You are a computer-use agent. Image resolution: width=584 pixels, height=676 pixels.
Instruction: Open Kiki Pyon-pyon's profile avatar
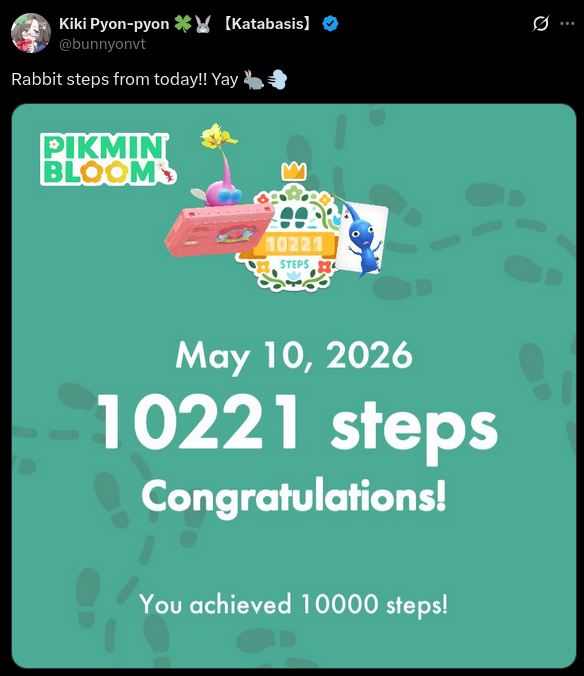[31, 33]
